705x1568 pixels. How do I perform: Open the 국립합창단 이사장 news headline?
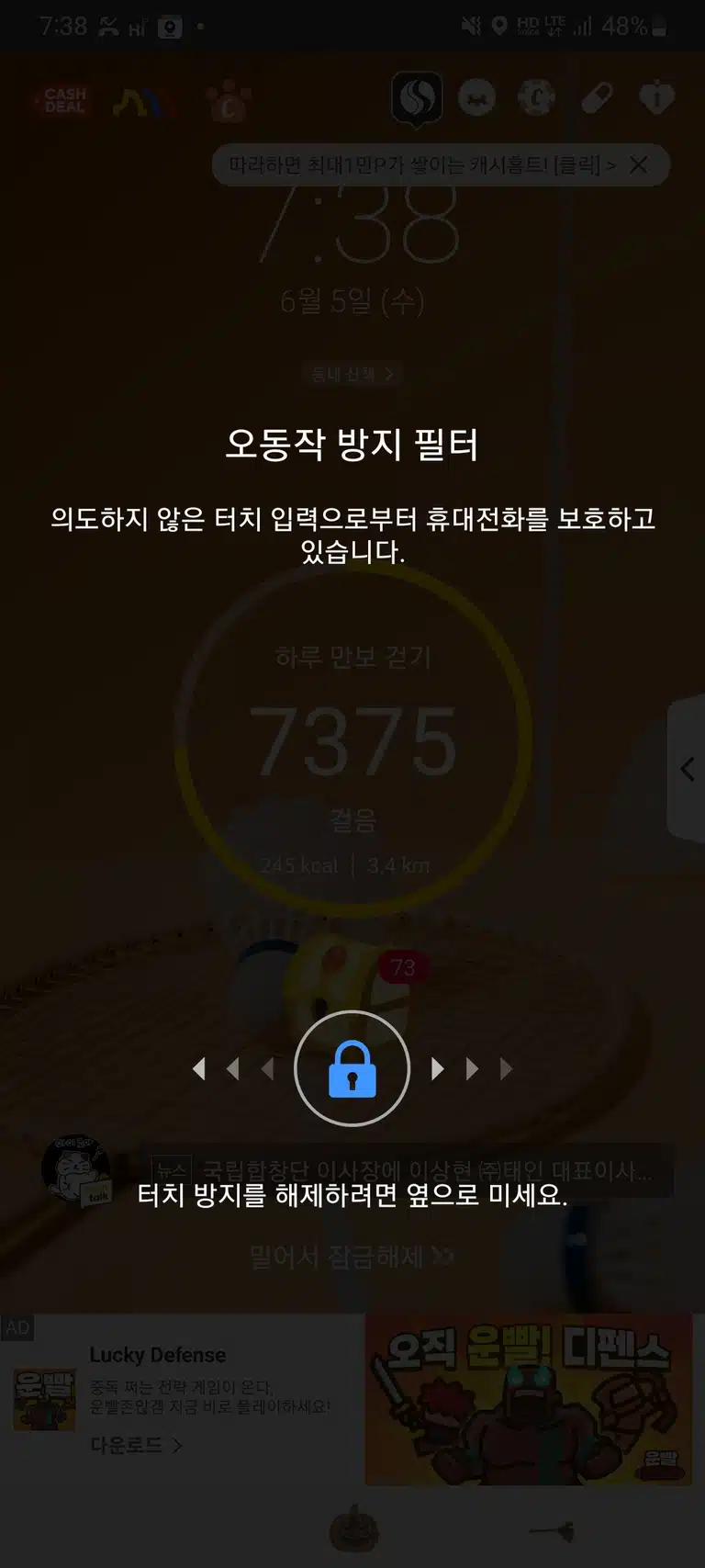point(427,1170)
